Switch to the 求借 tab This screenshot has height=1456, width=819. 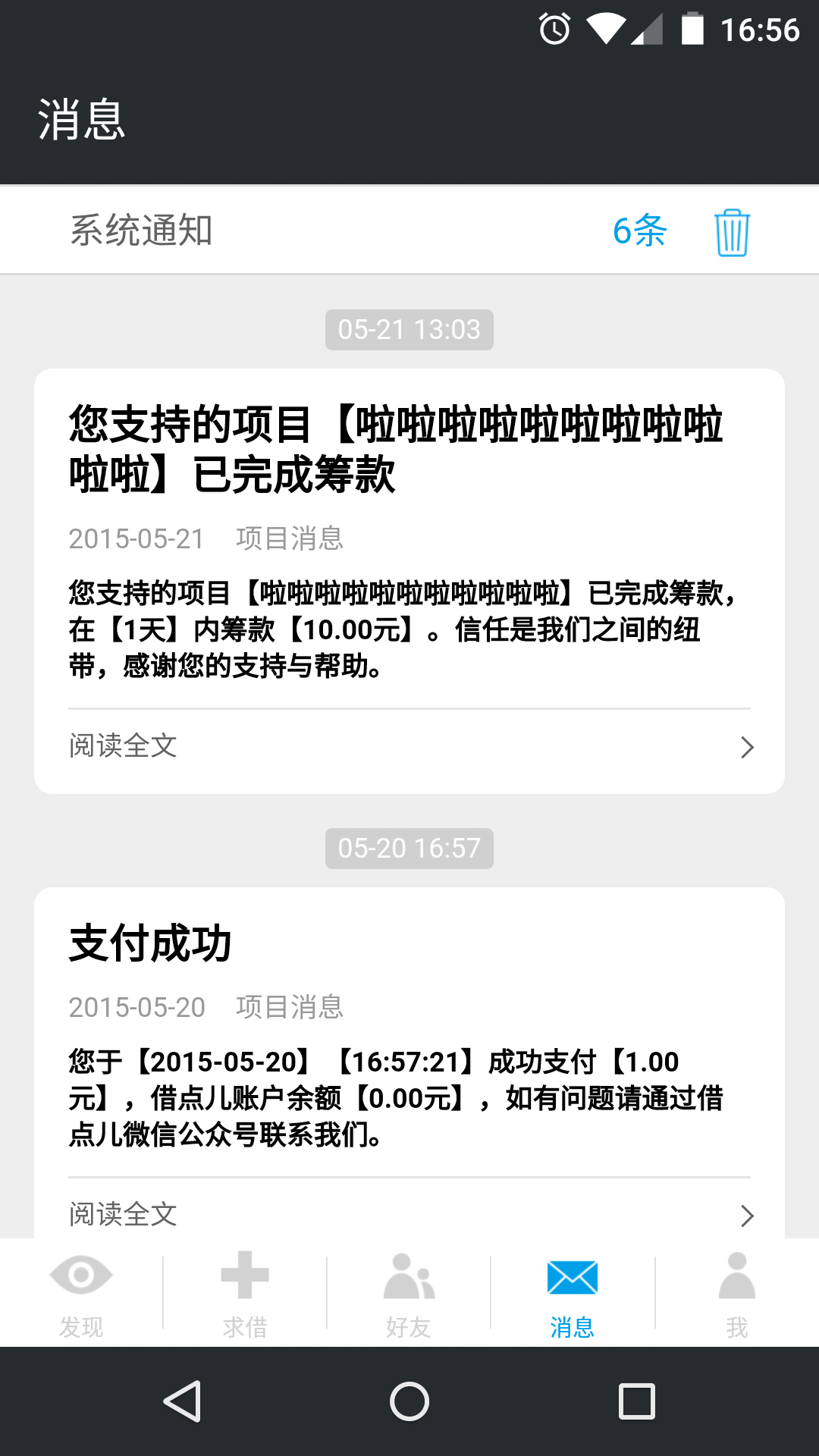pos(245,1293)
